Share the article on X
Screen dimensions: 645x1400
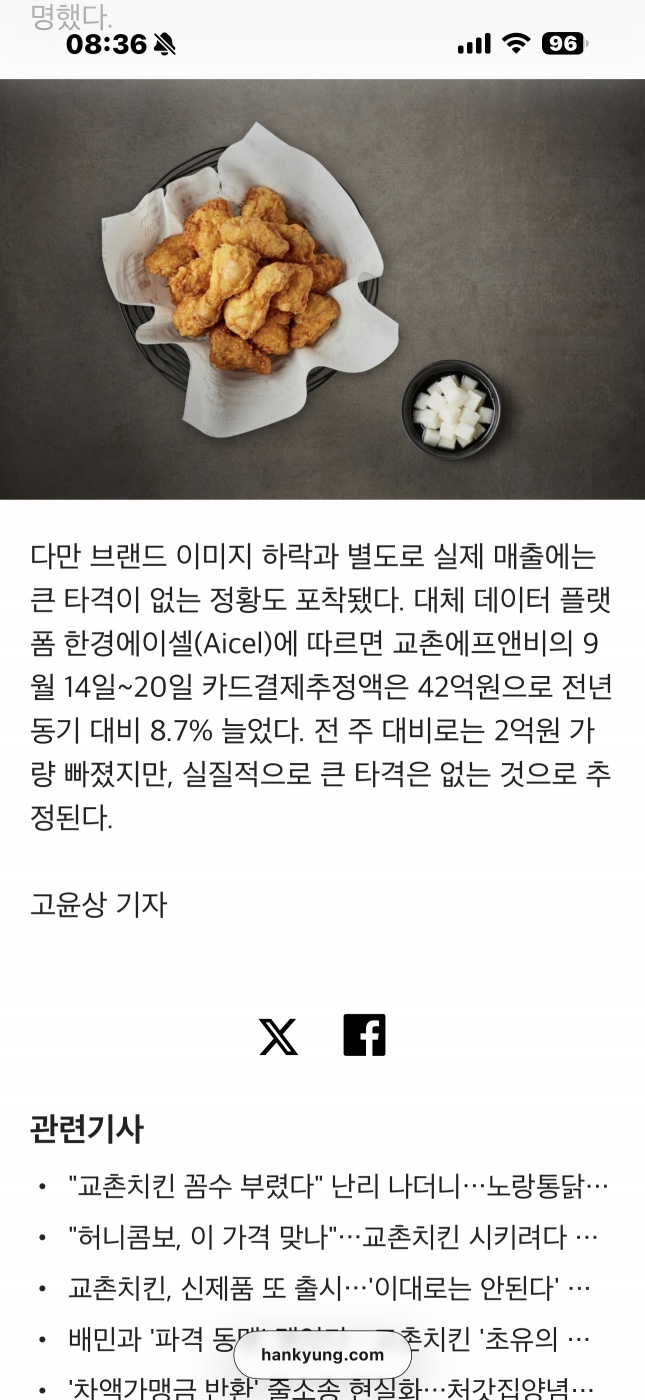pos(278,1036)
